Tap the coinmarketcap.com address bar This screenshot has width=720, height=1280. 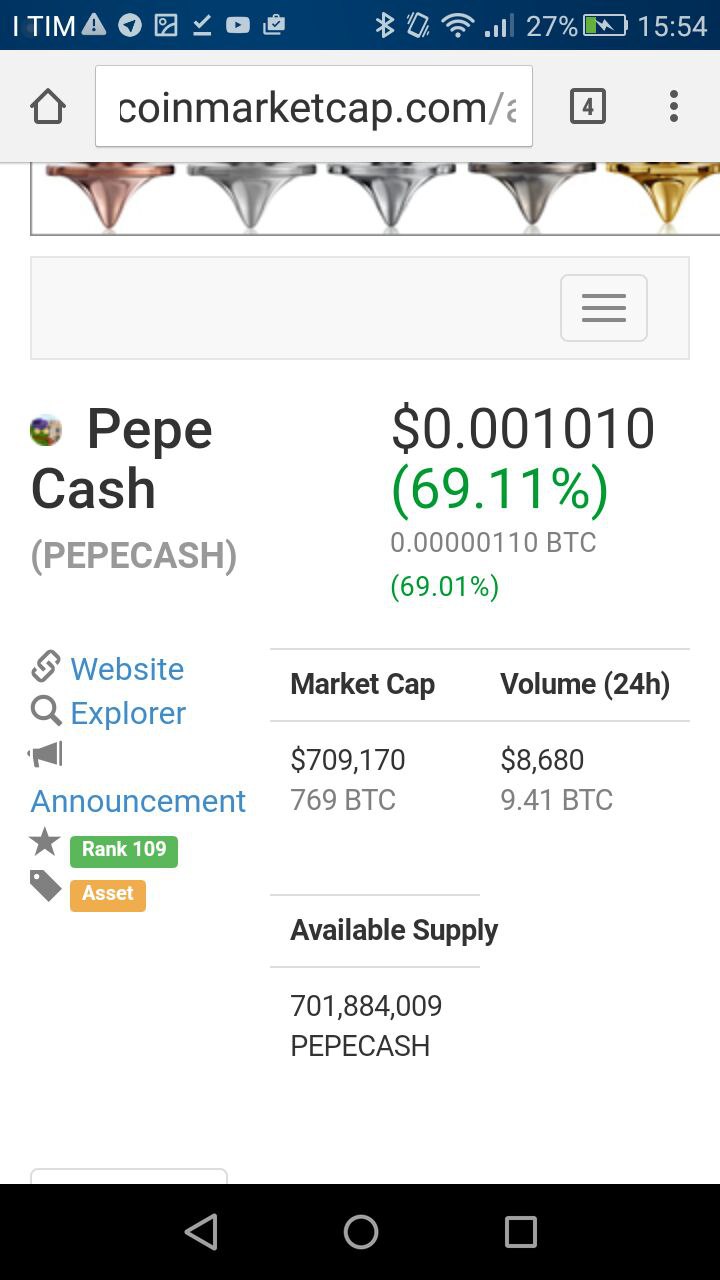pos(314,107)
